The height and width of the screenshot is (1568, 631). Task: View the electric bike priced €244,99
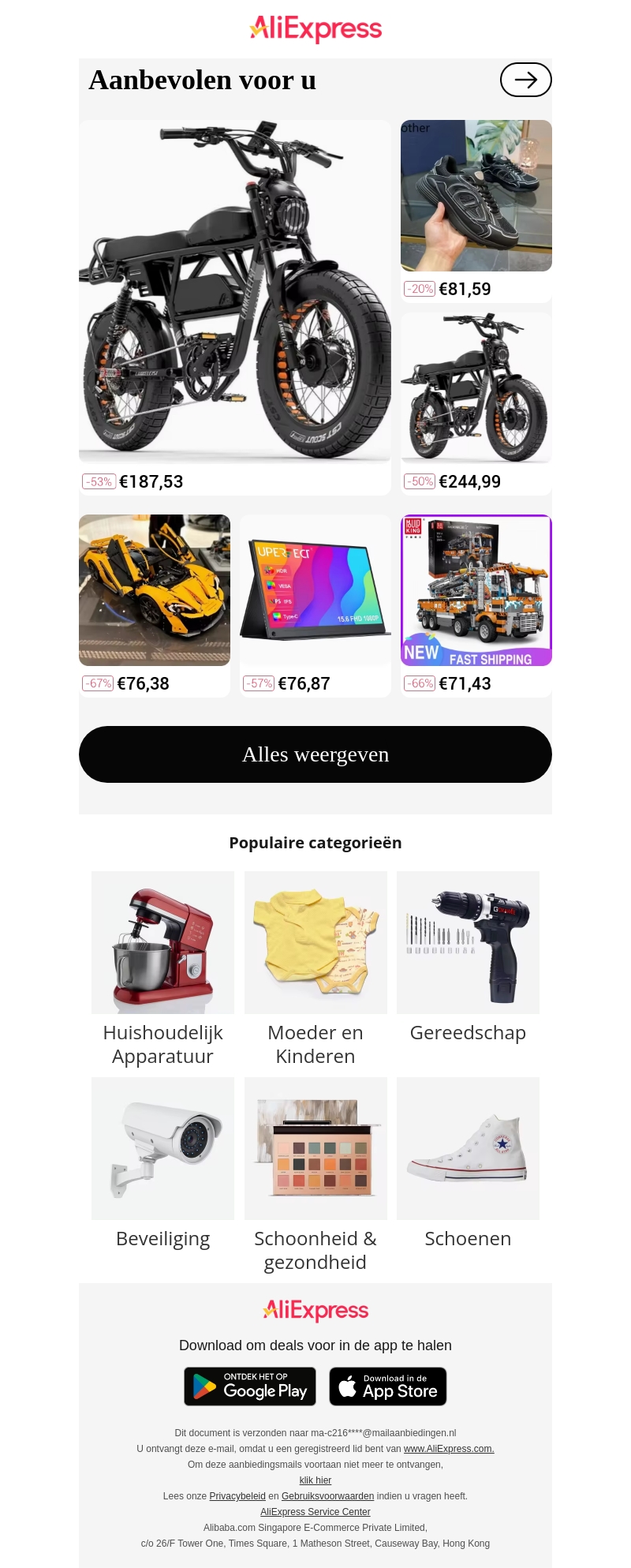[476, 387]
